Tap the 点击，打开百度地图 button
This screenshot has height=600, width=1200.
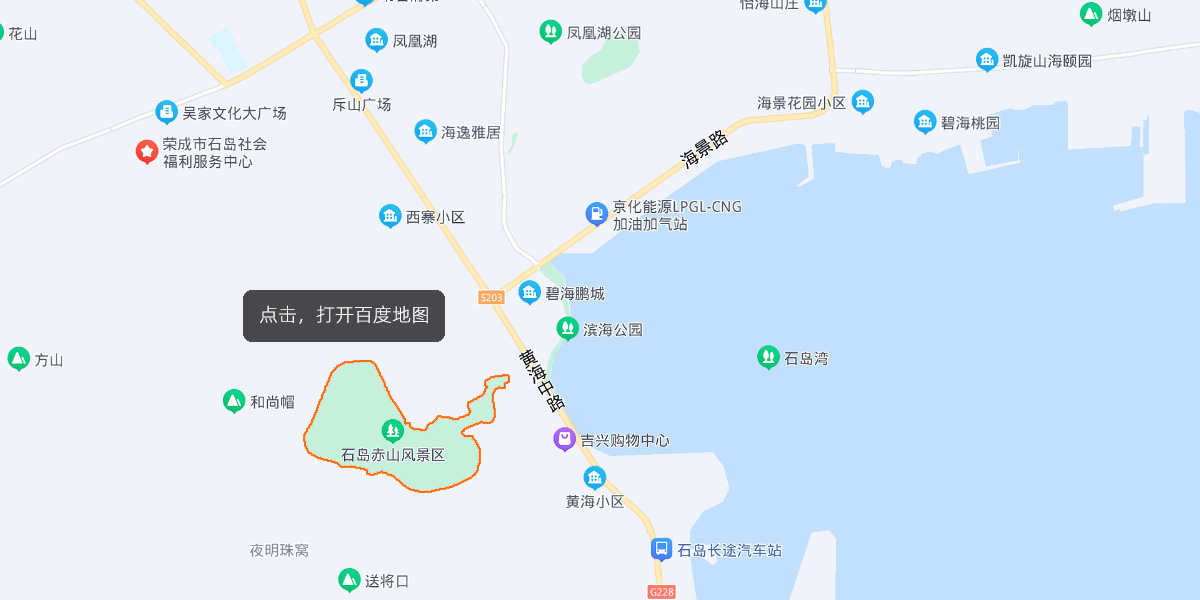pyautogui.click(x=344, y=316)
